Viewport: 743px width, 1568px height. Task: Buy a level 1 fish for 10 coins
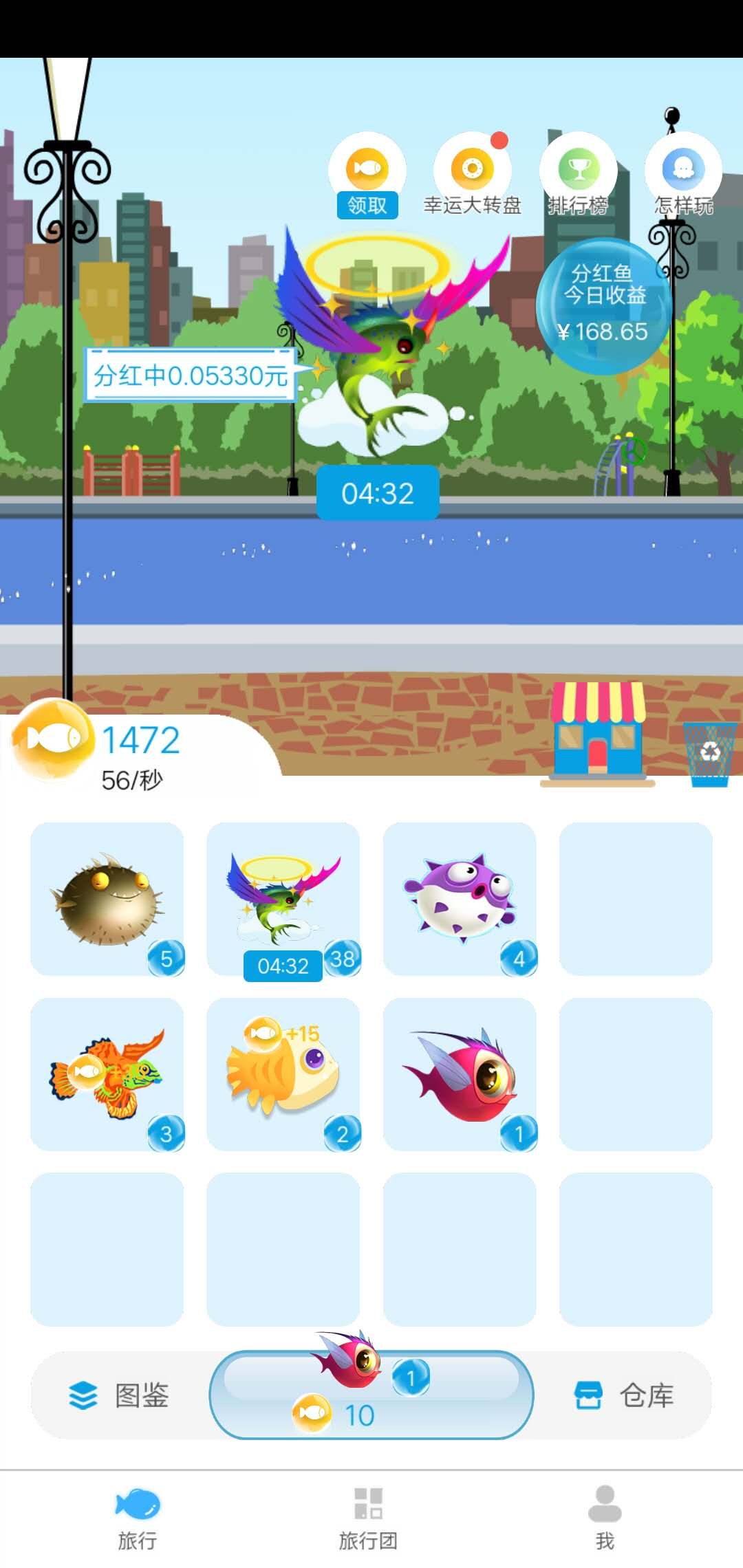click(371, 1395)
